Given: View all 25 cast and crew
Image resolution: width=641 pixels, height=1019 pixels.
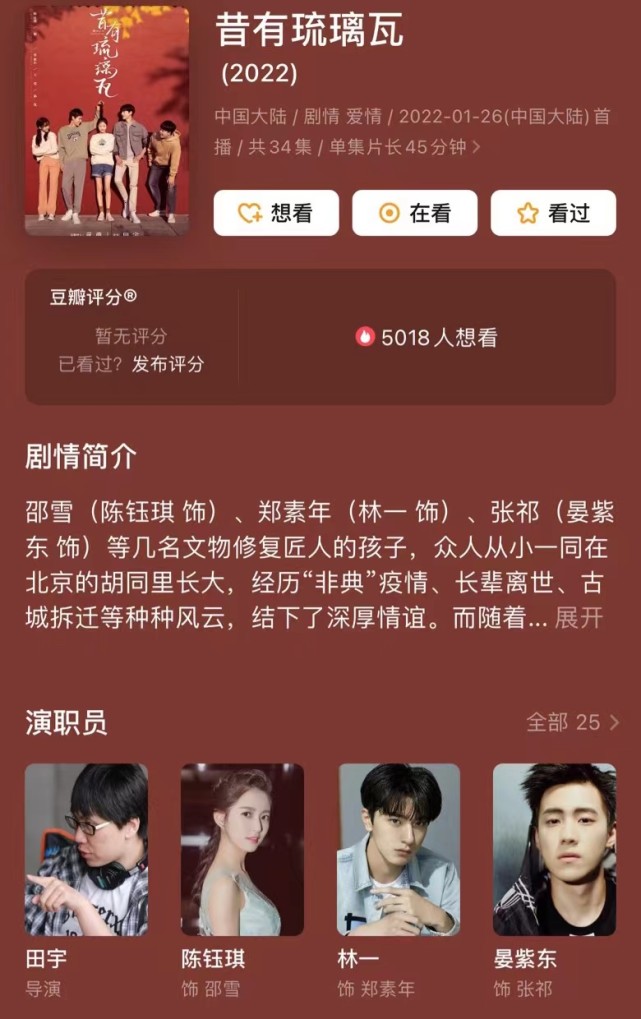Looking at the screenshot, I should point(572,722).
